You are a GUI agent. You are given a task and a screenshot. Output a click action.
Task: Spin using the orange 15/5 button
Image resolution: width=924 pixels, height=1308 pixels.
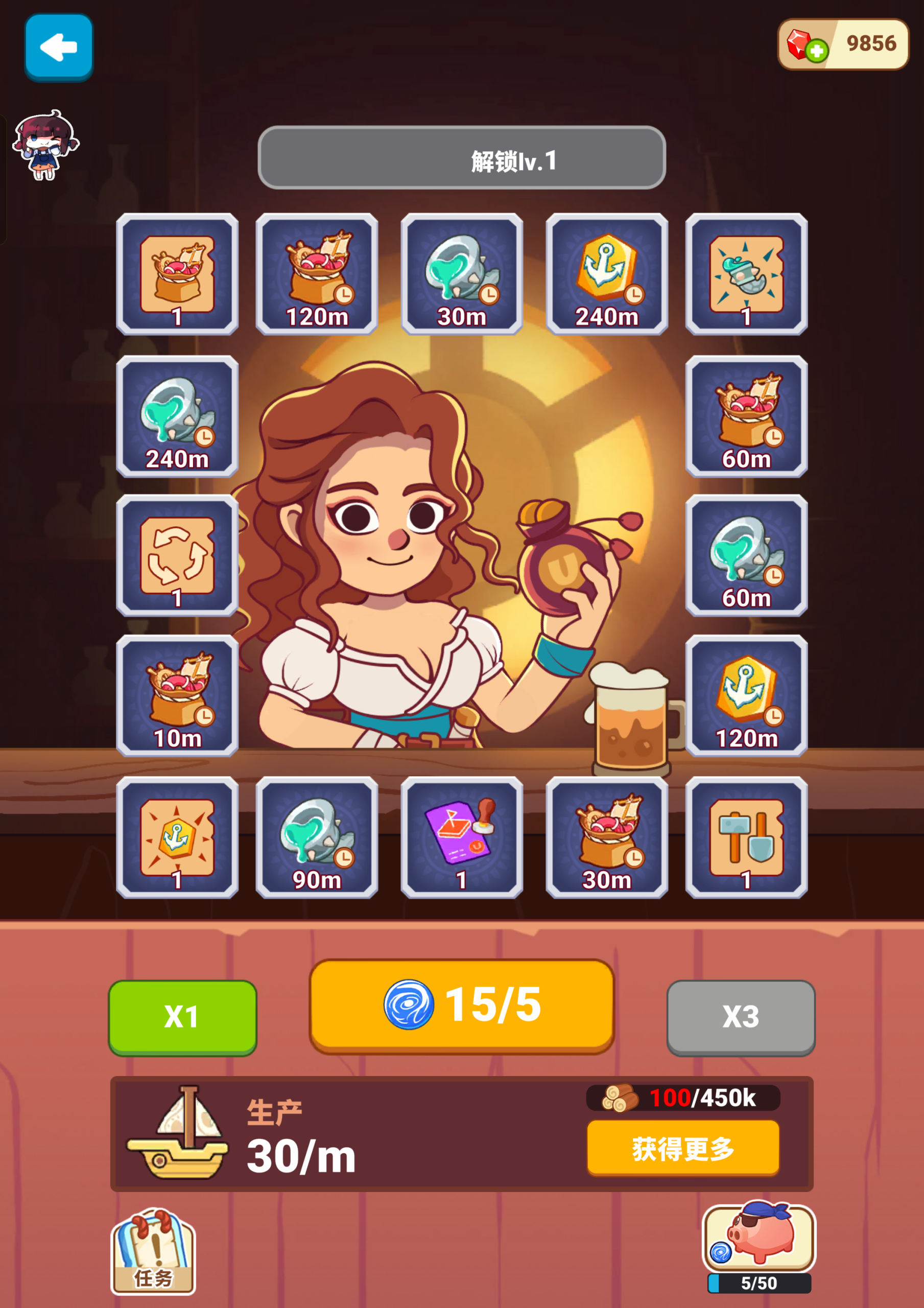(x=461, y=1006)
